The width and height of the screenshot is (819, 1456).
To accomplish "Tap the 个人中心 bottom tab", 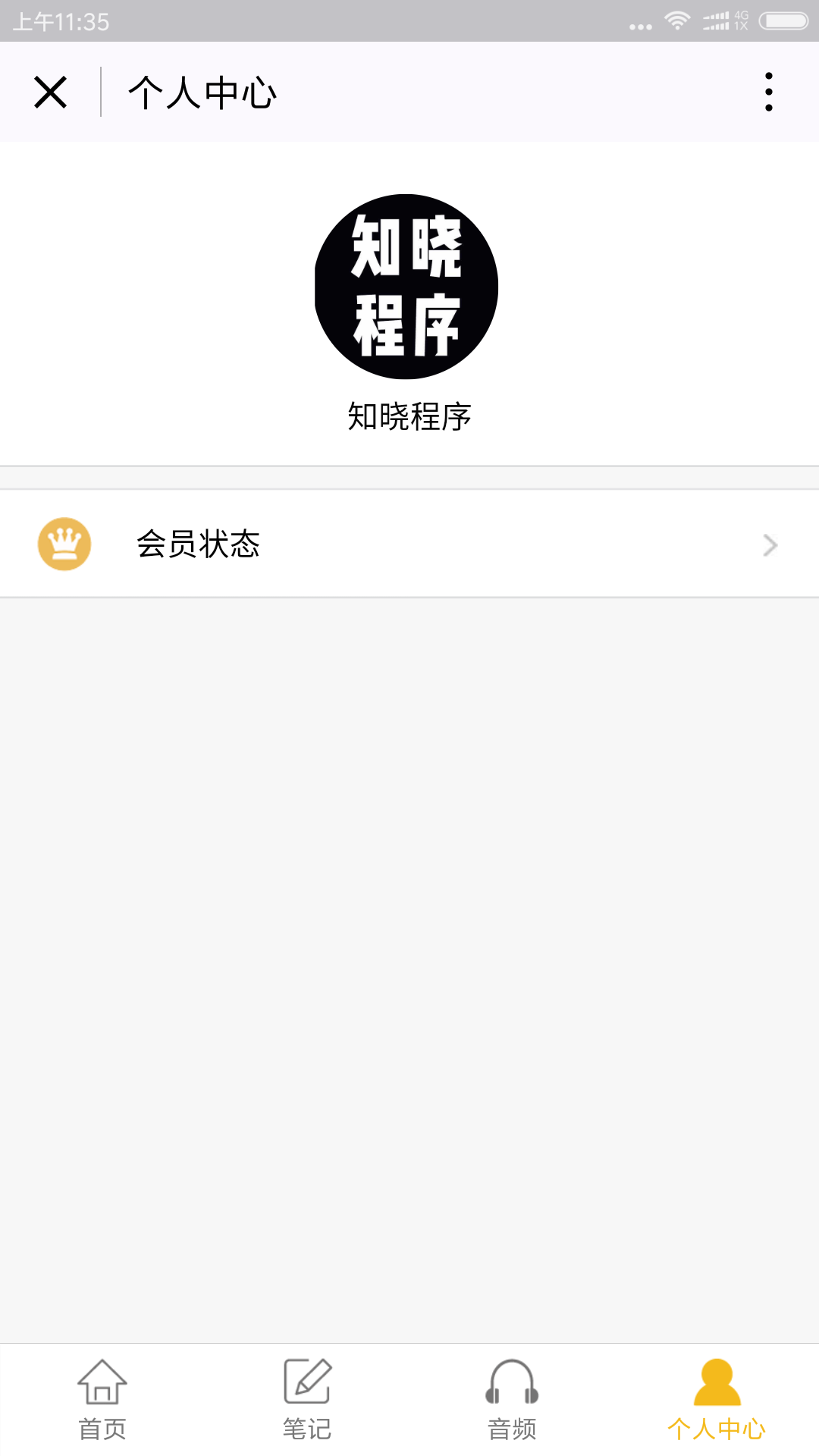I will 717,1400.
